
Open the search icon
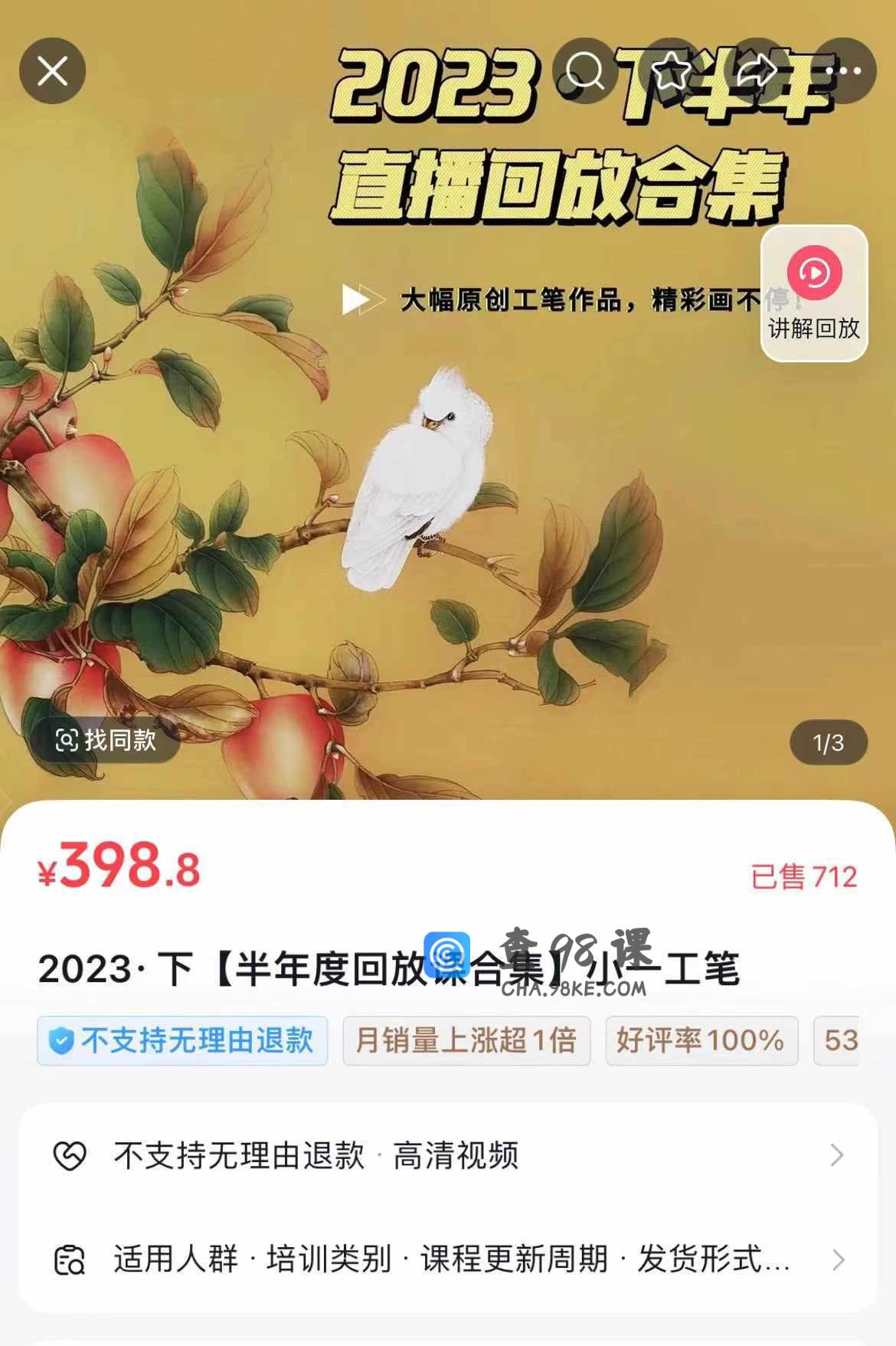click(584, 71)
